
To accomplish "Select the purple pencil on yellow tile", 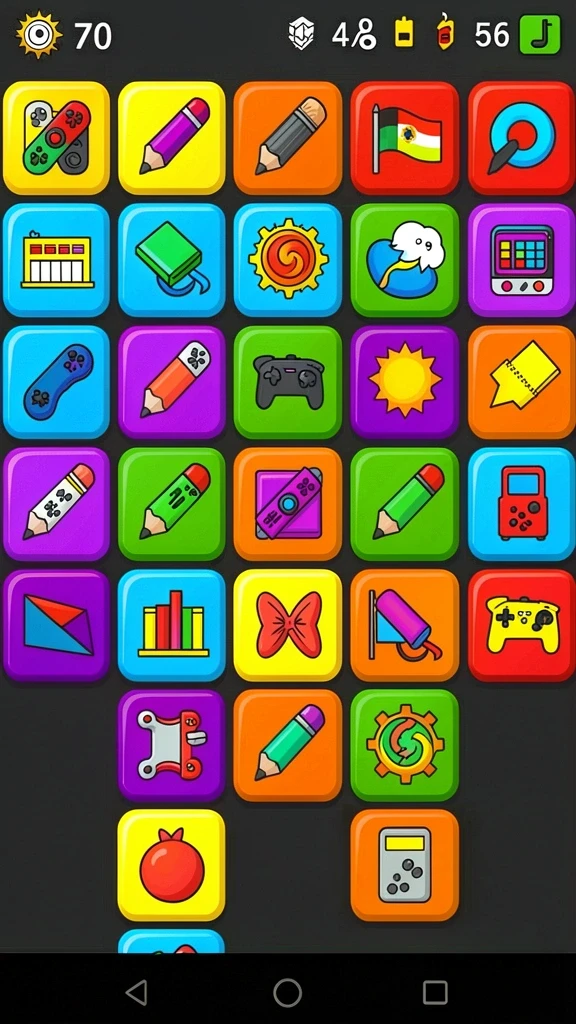I will tap(172, 138).
